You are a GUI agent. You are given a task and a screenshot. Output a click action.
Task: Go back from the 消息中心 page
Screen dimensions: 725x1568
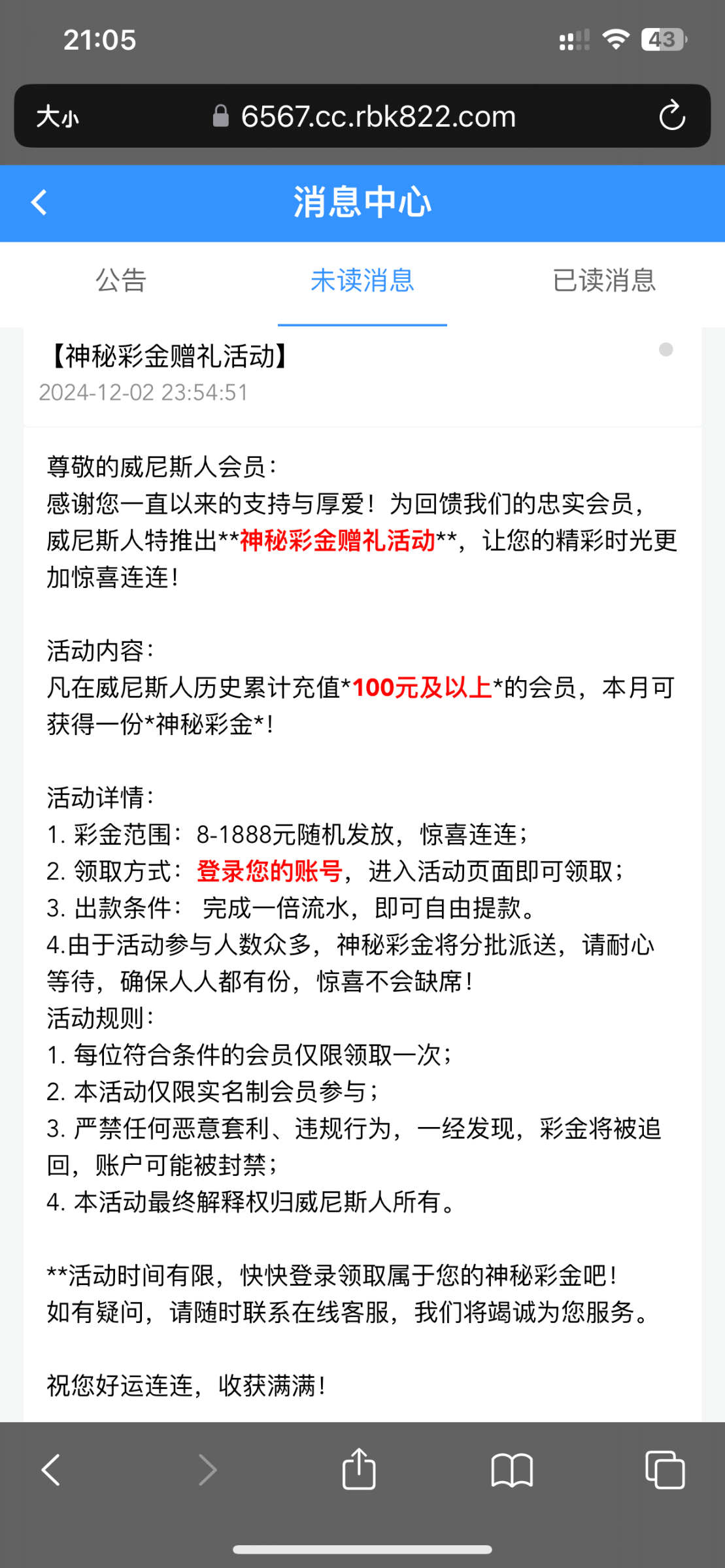click(39, 203)
